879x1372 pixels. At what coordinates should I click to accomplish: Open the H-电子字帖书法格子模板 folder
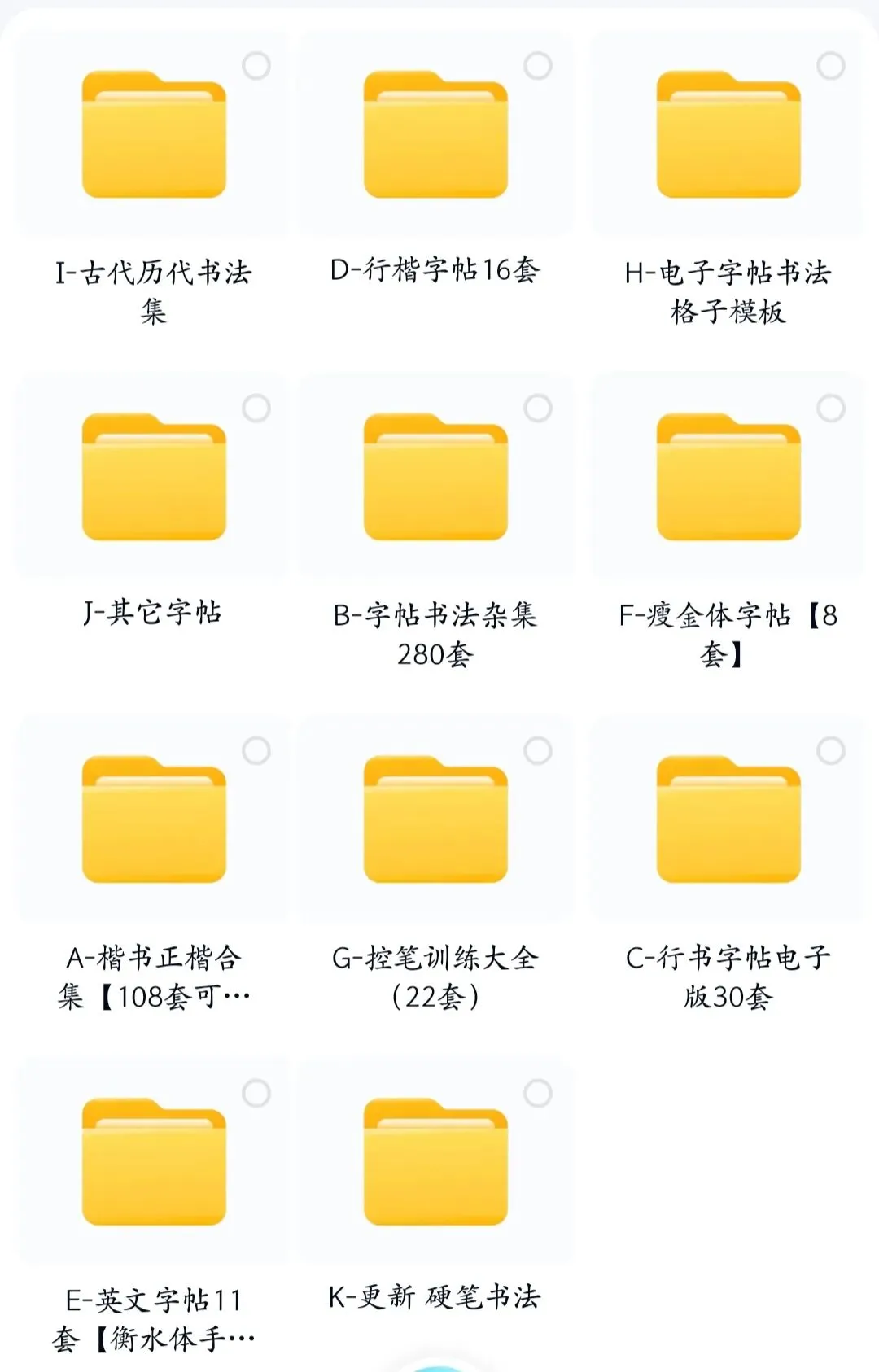coord(728,135)
